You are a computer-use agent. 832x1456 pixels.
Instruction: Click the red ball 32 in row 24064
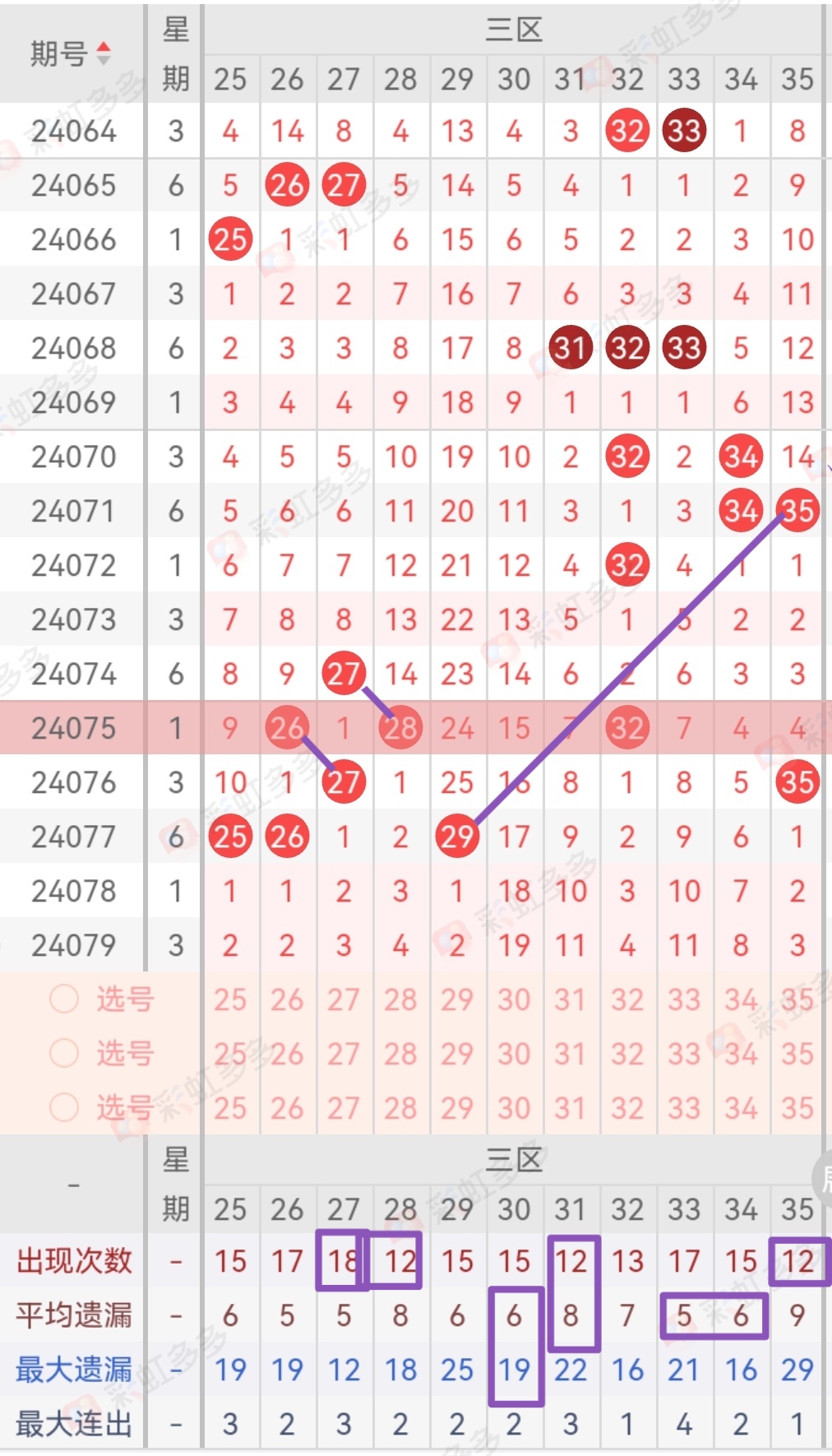click(x=627, y=130)
